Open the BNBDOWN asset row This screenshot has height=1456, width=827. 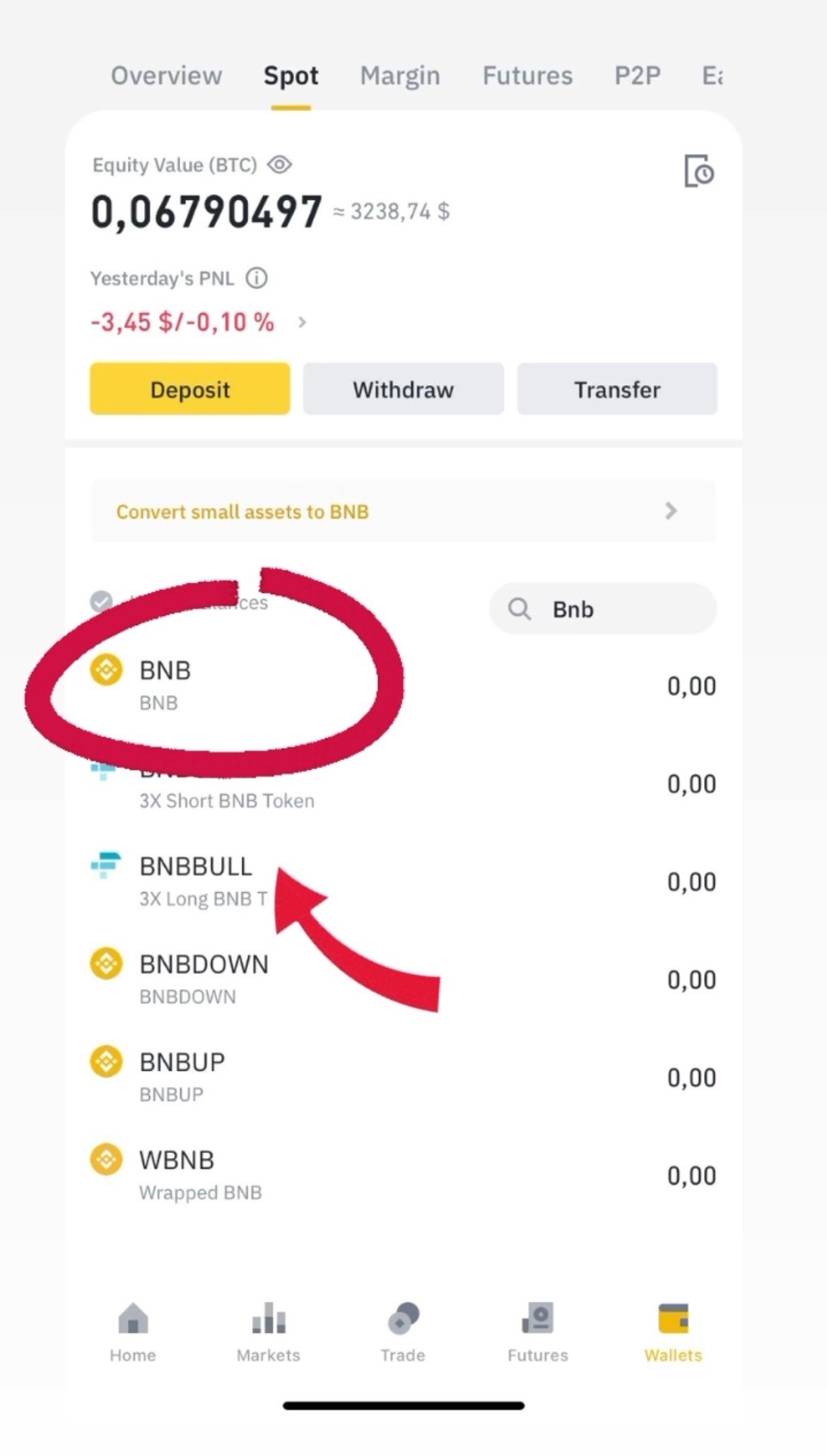click(x=404, y=980)
